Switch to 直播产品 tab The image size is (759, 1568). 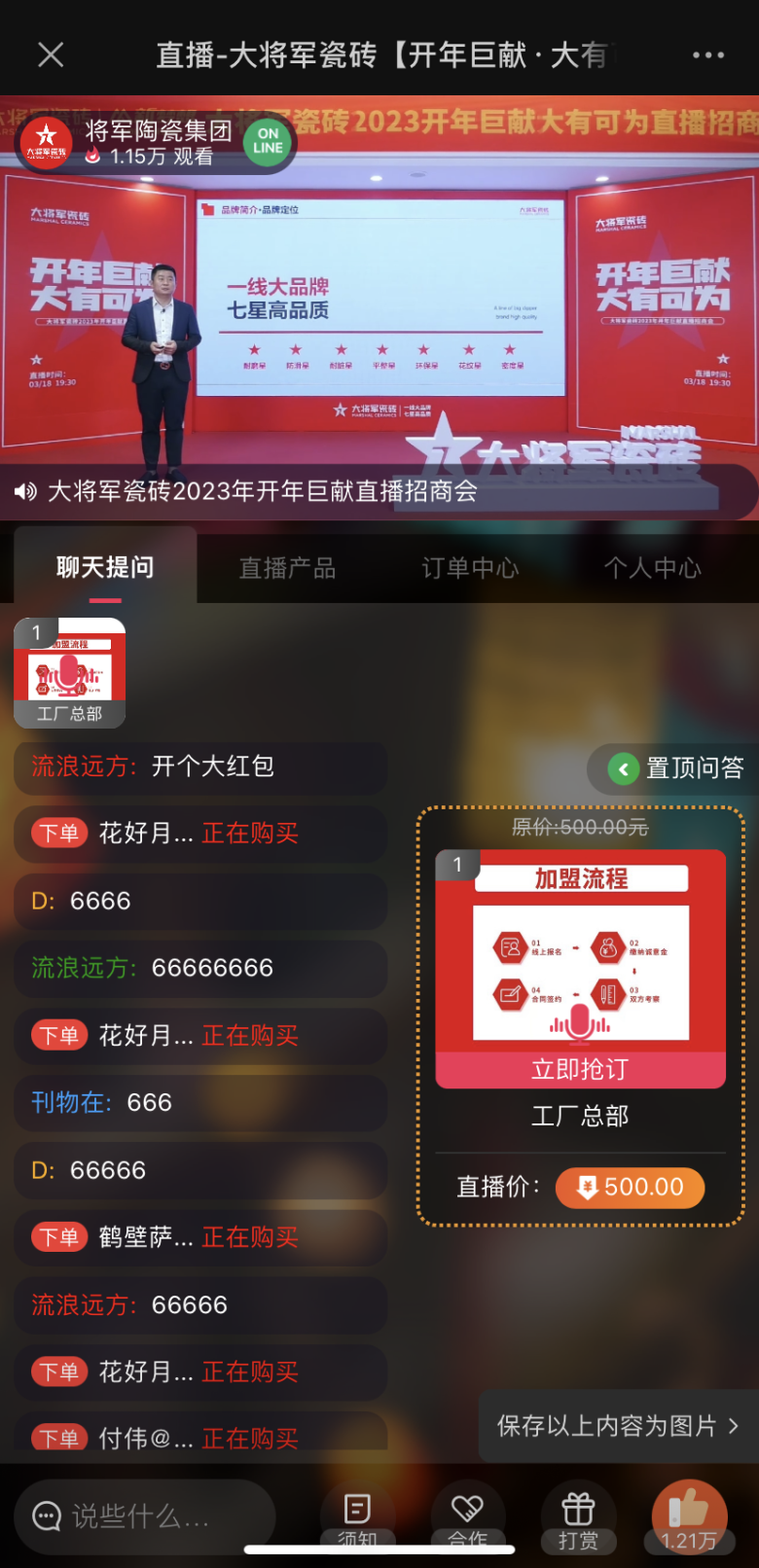point(287,568)
